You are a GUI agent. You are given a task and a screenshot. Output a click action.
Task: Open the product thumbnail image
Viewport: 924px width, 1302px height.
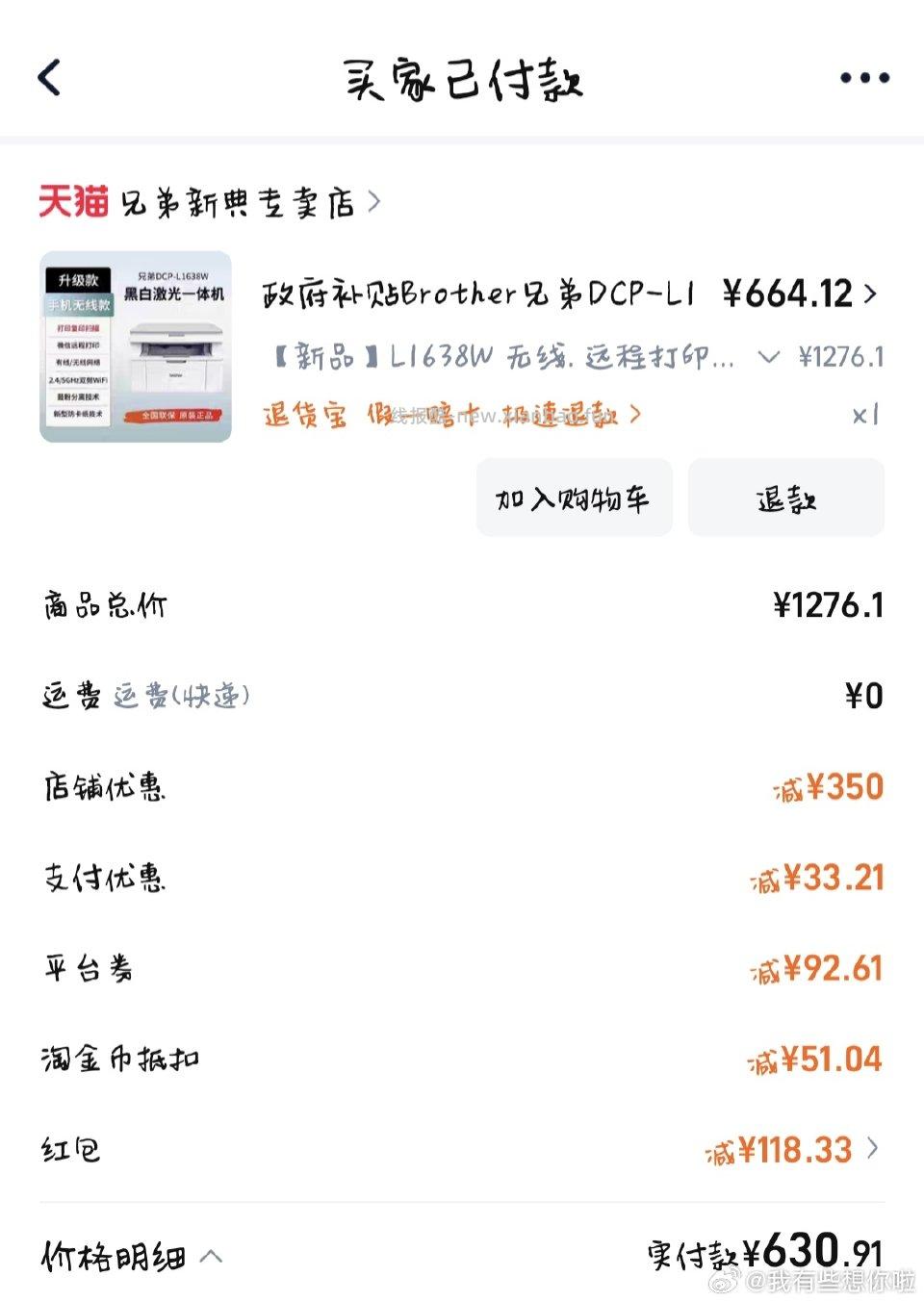click(135, 346)
